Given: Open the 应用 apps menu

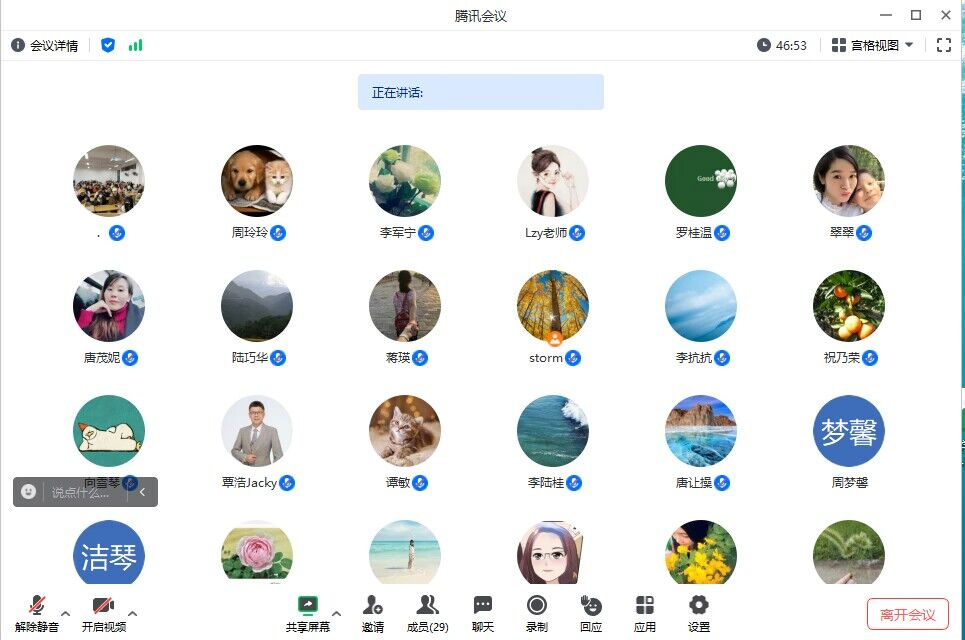Looking at the screenshot, I should tap(645, 612).
